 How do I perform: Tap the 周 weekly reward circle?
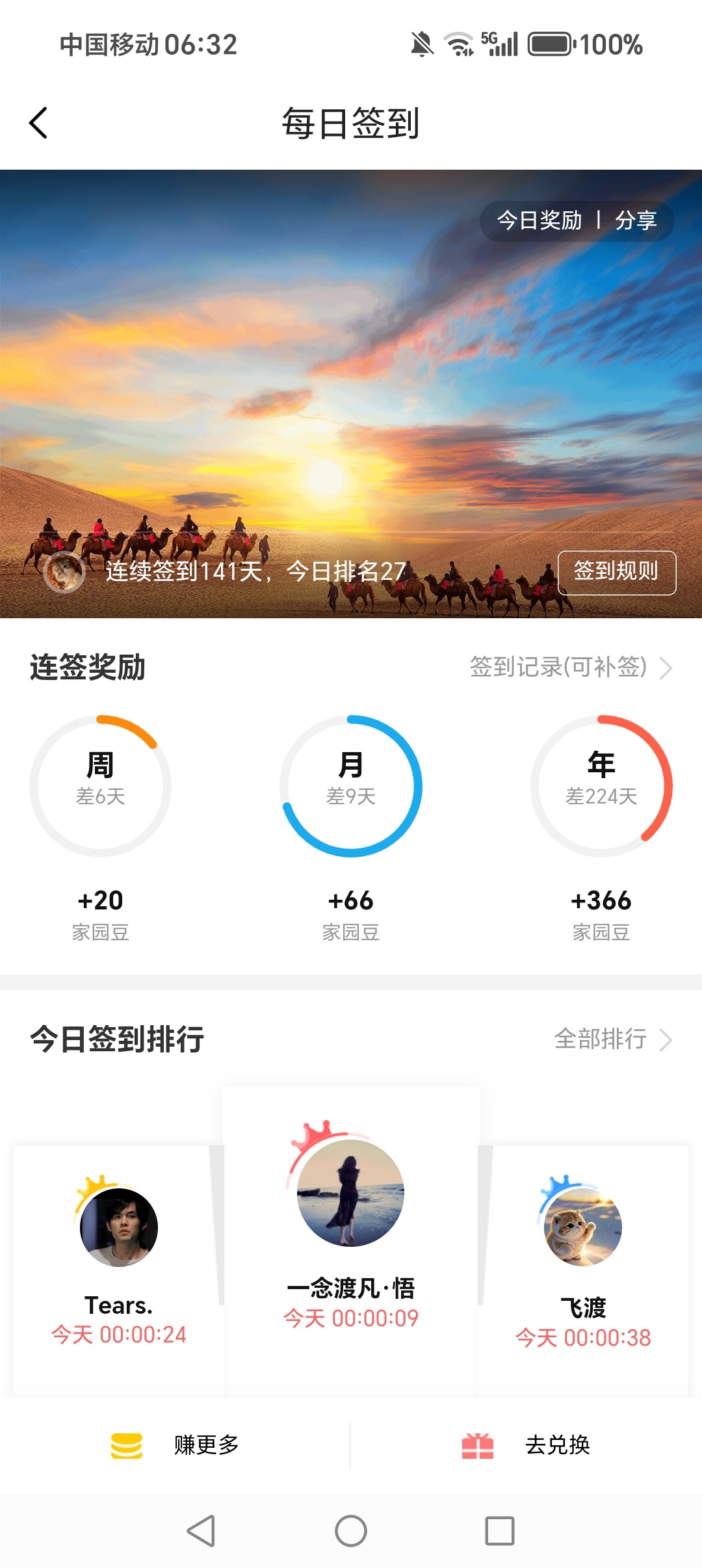pyautogui.click(x=101, y=786)
